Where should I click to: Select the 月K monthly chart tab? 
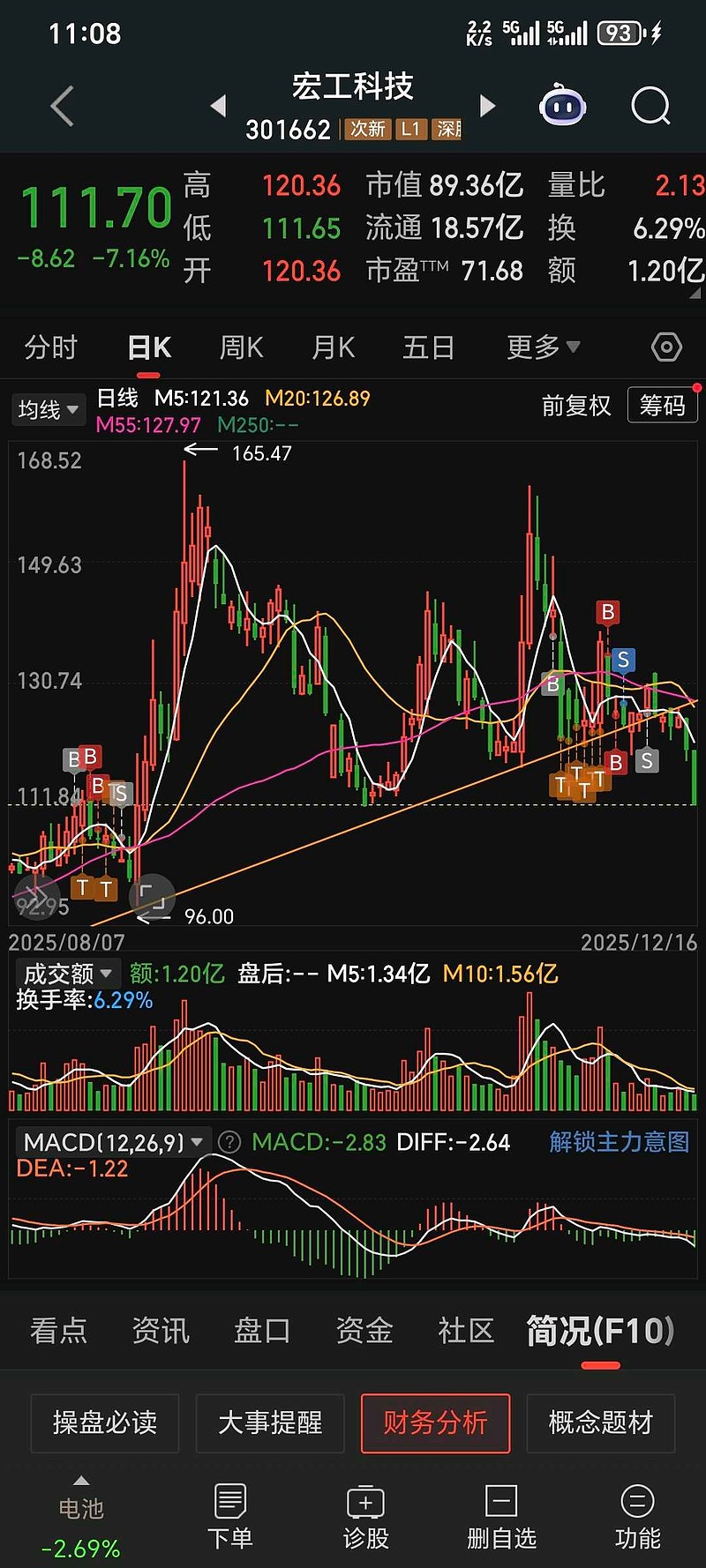point(333,347)
